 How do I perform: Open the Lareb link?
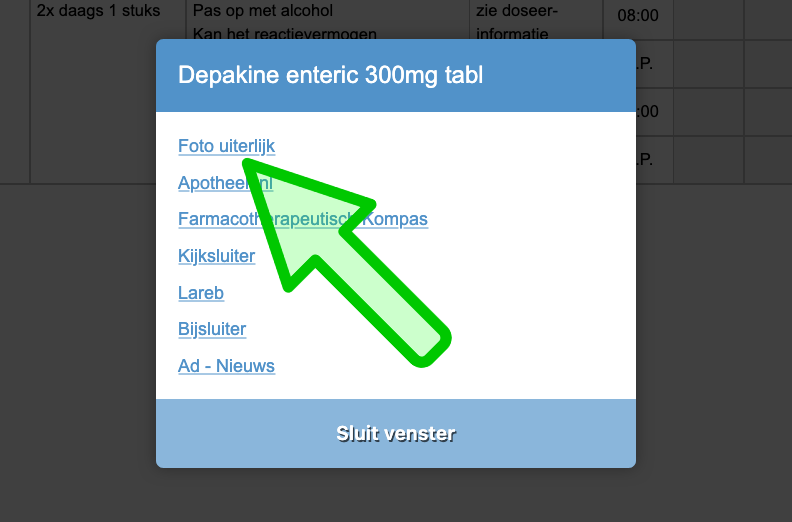coord(200,293)
